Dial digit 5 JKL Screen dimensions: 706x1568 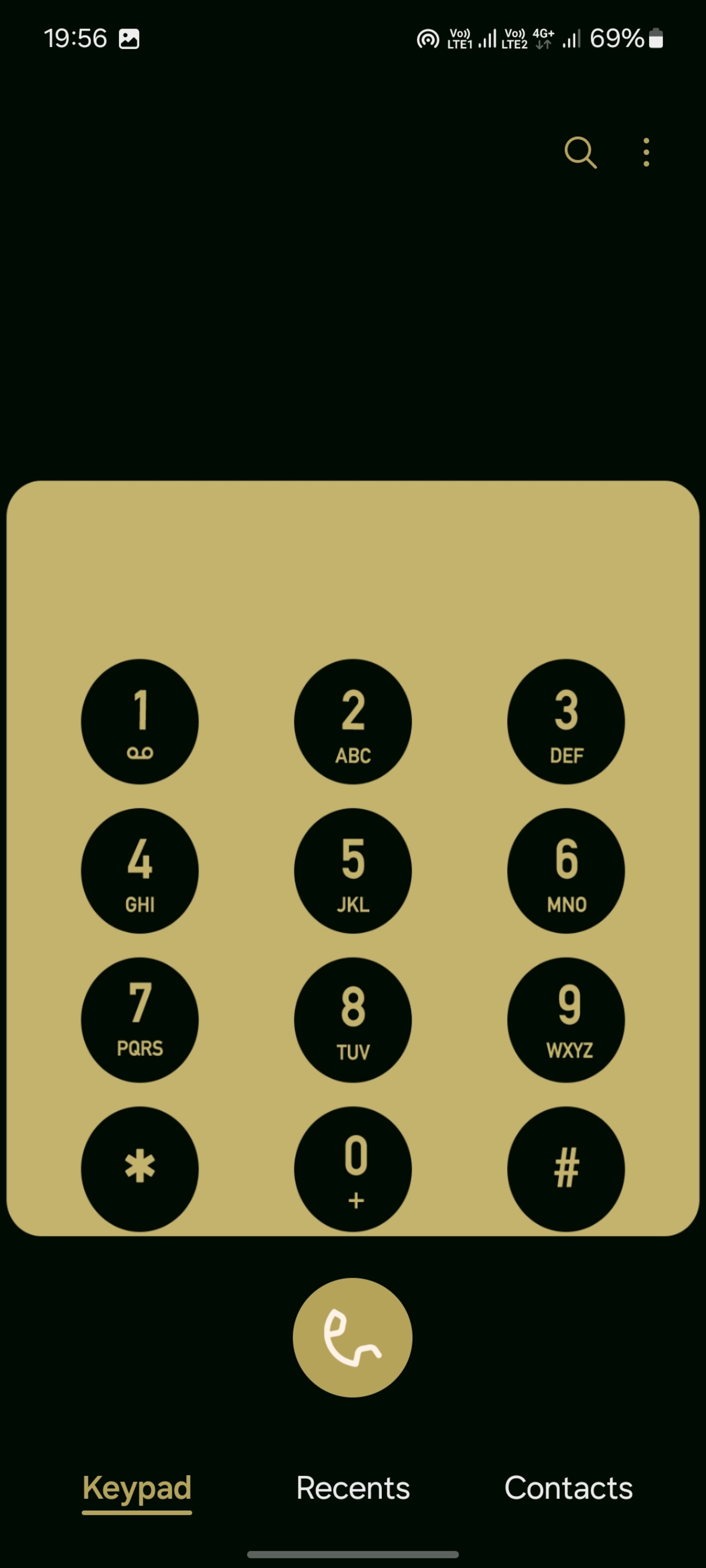[x=353, y=871]
